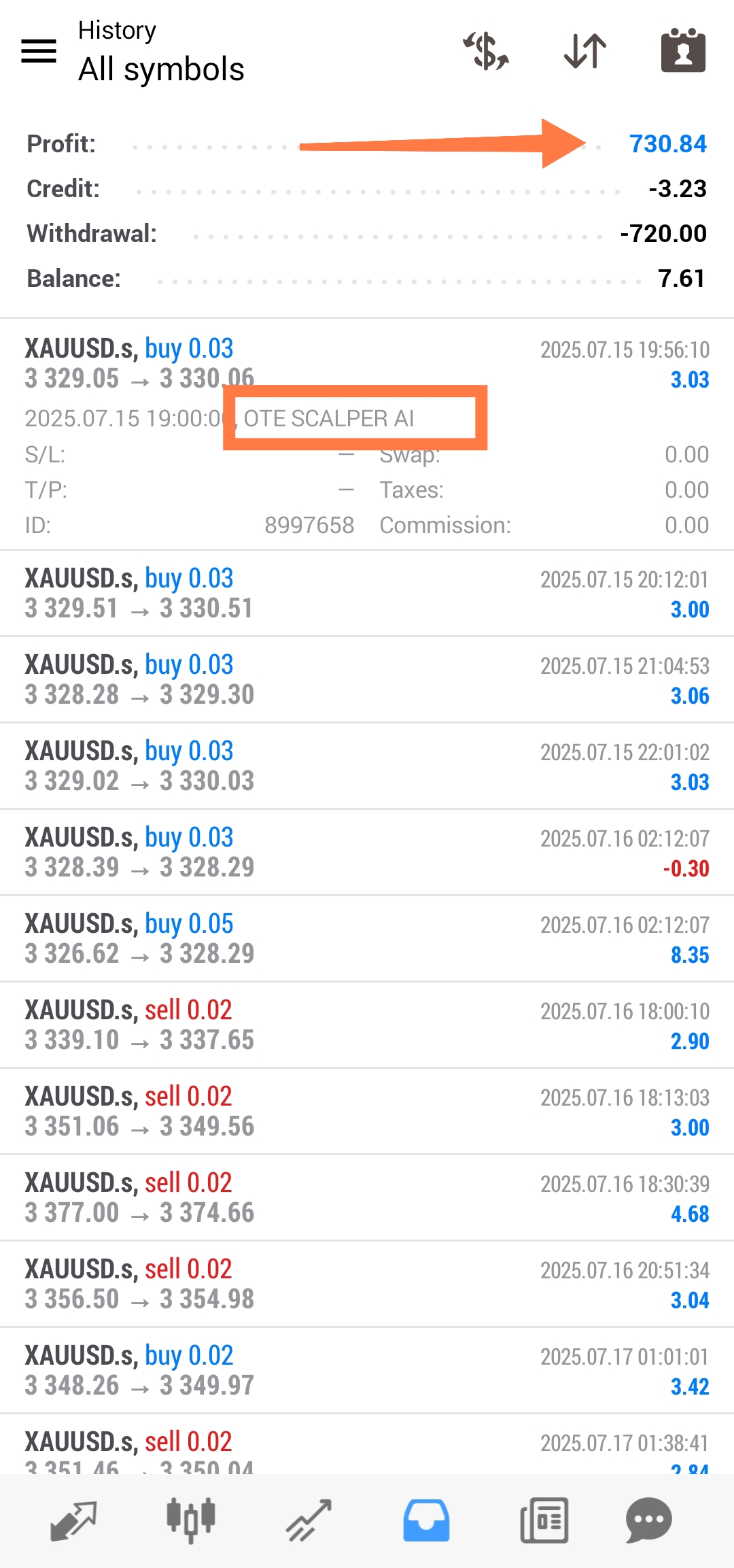Open the All symbols filter
The image size is (734, 1568).
point(161,69)
